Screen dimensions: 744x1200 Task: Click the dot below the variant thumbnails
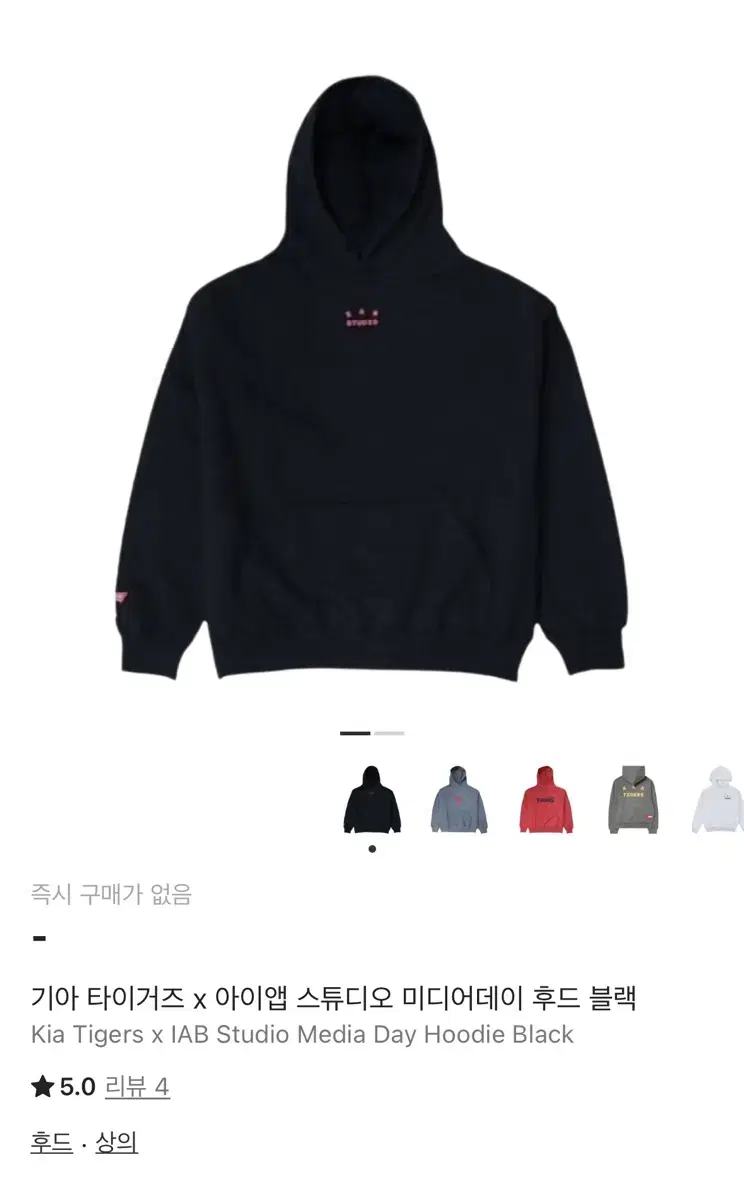pyautogui.click(x=372, y=848)
